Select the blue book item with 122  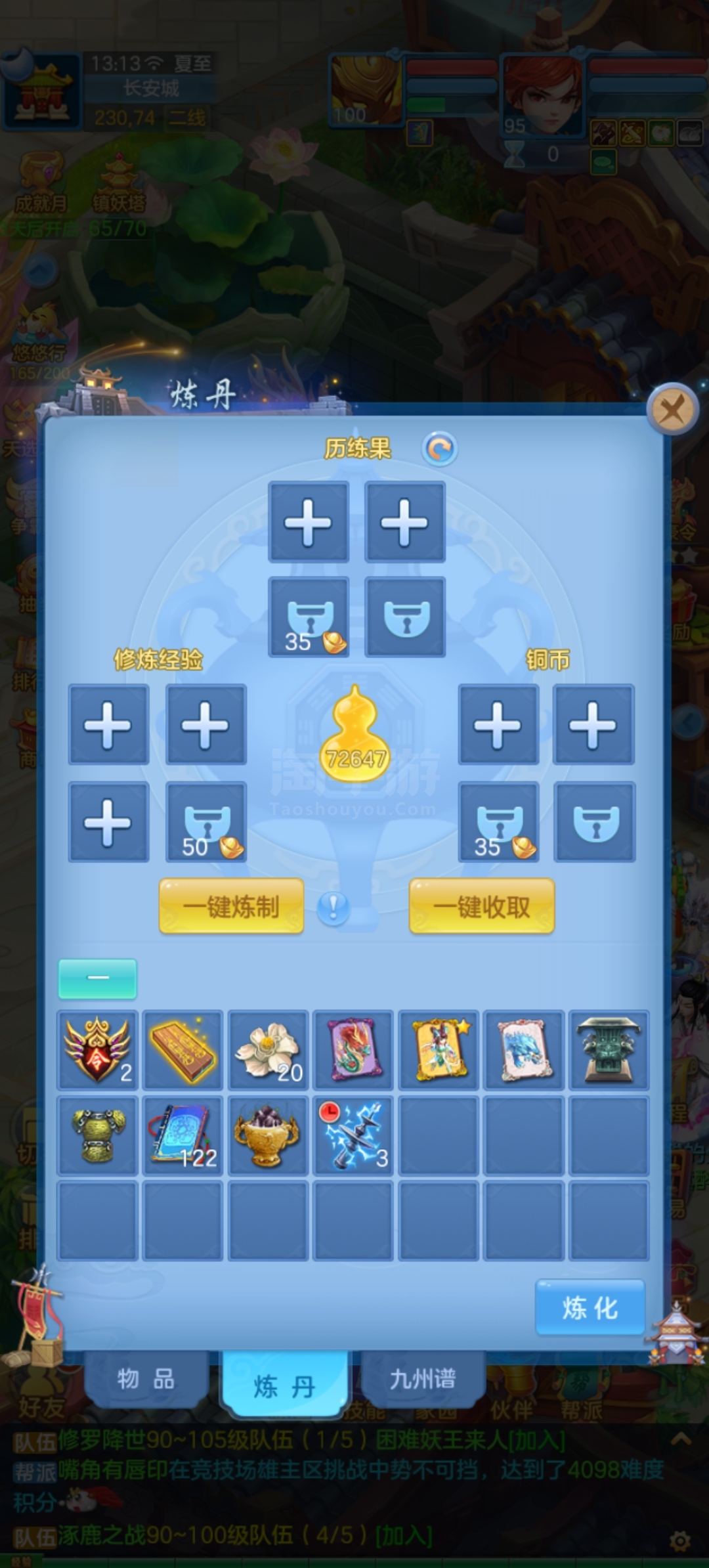click(183, 1135)
